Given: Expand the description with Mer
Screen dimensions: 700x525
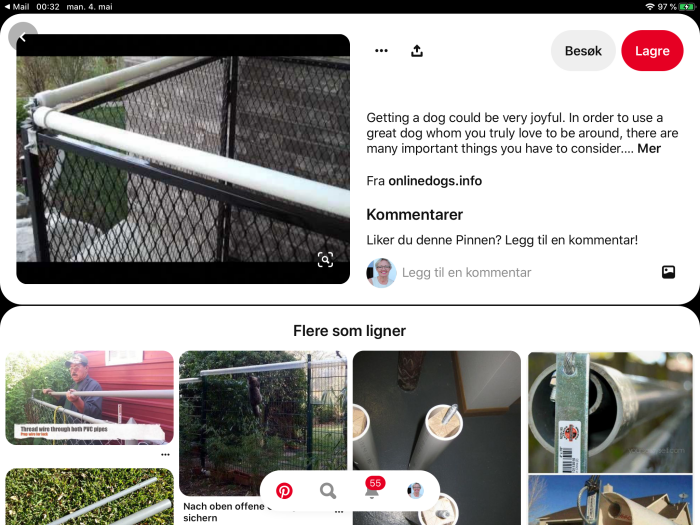Looking at the screenshot, I should coord(649,149).
